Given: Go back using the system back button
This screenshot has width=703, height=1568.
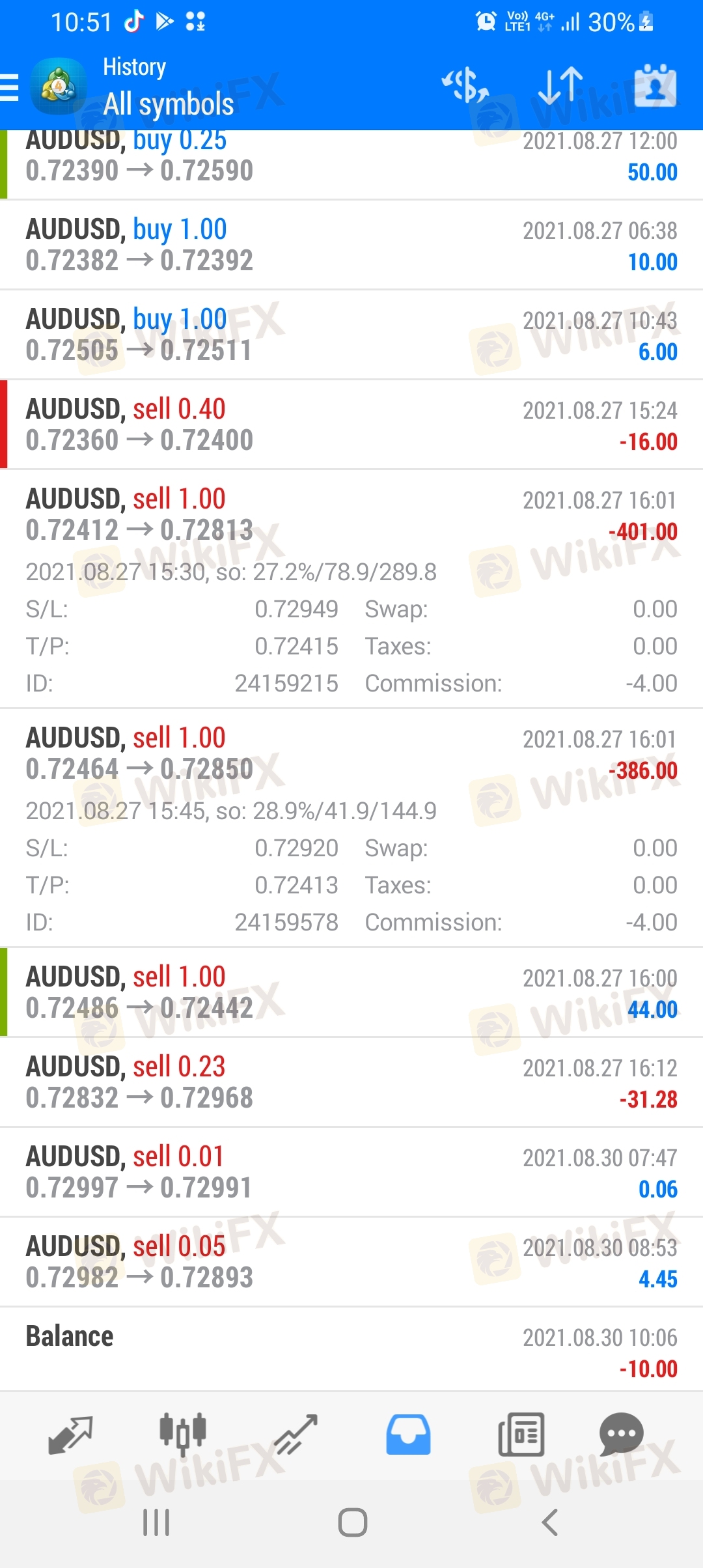Looking at the screenshot, I should tap(550, 1522).
